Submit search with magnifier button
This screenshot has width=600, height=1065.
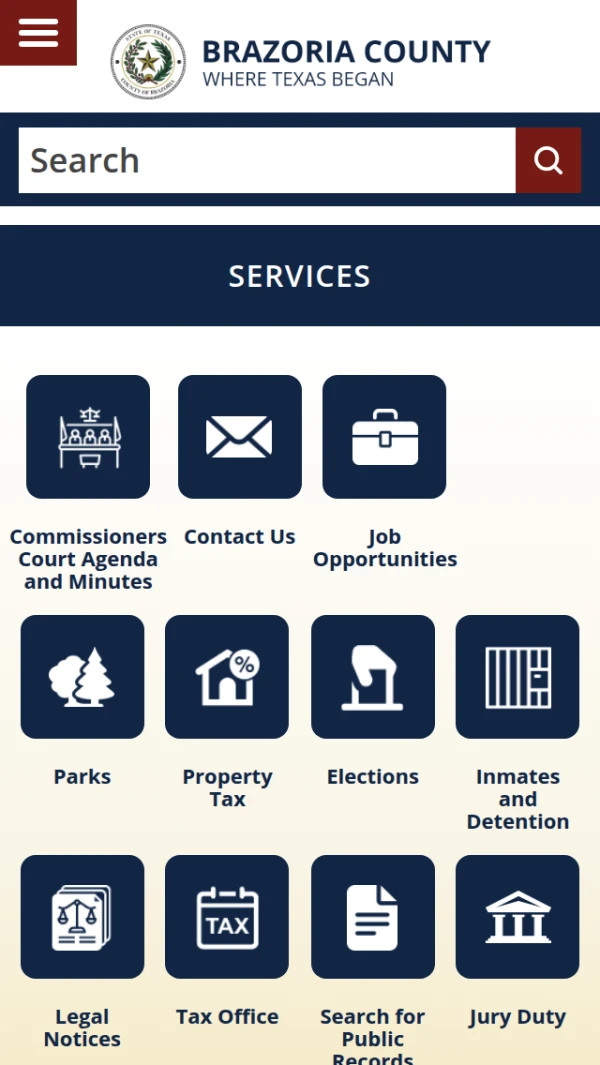(x=548, y=160)
